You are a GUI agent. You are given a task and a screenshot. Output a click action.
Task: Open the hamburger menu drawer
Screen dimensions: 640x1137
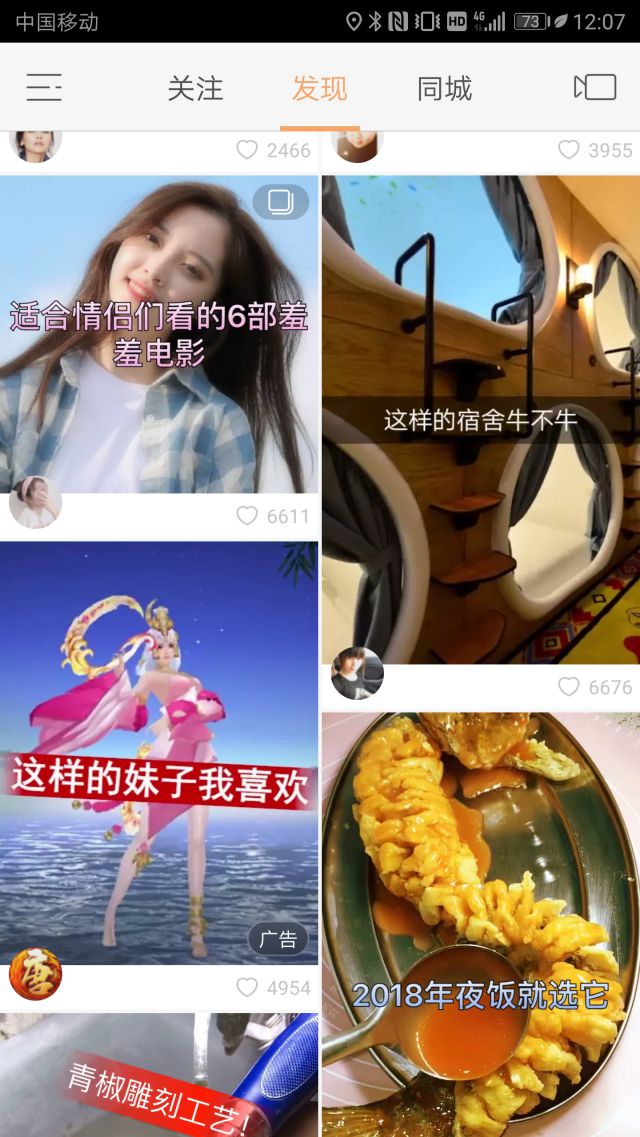pos(44,88)
